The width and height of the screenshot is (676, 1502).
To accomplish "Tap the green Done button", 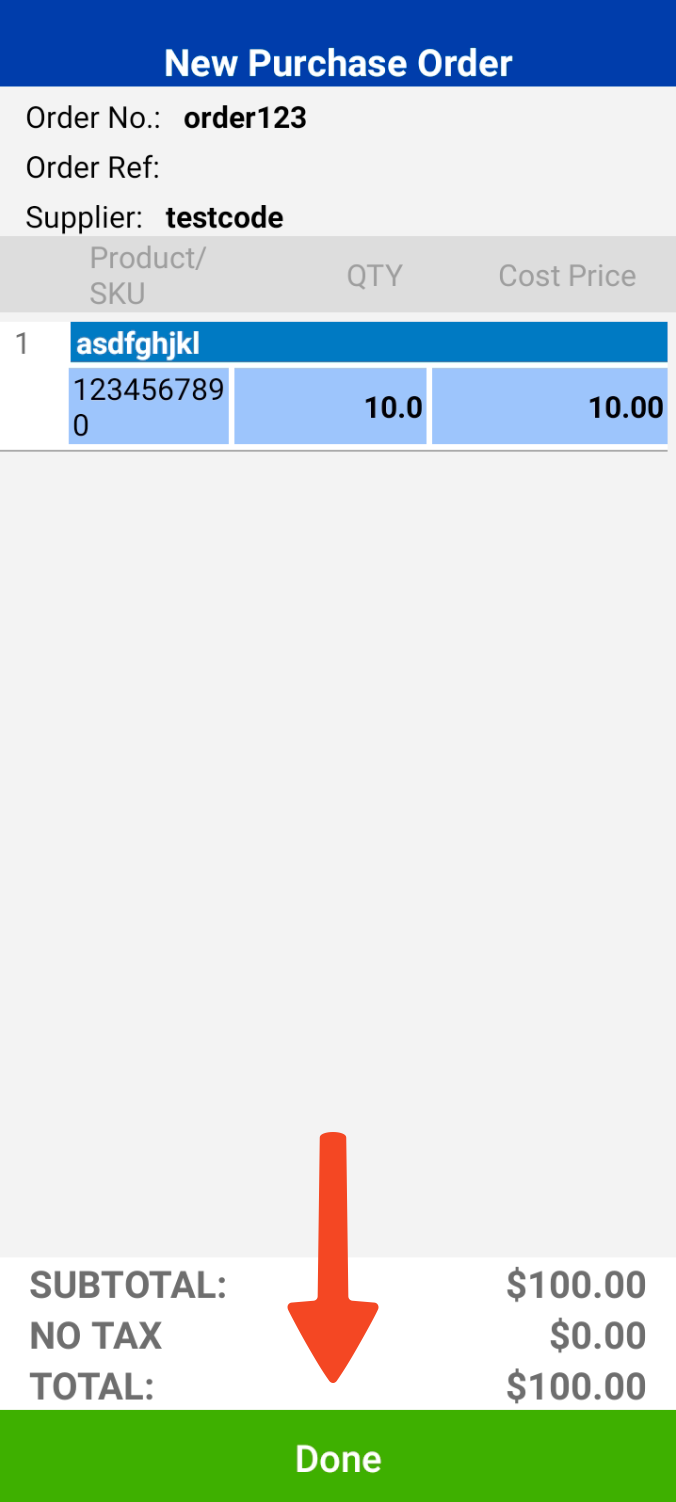I will point(338,1457).
